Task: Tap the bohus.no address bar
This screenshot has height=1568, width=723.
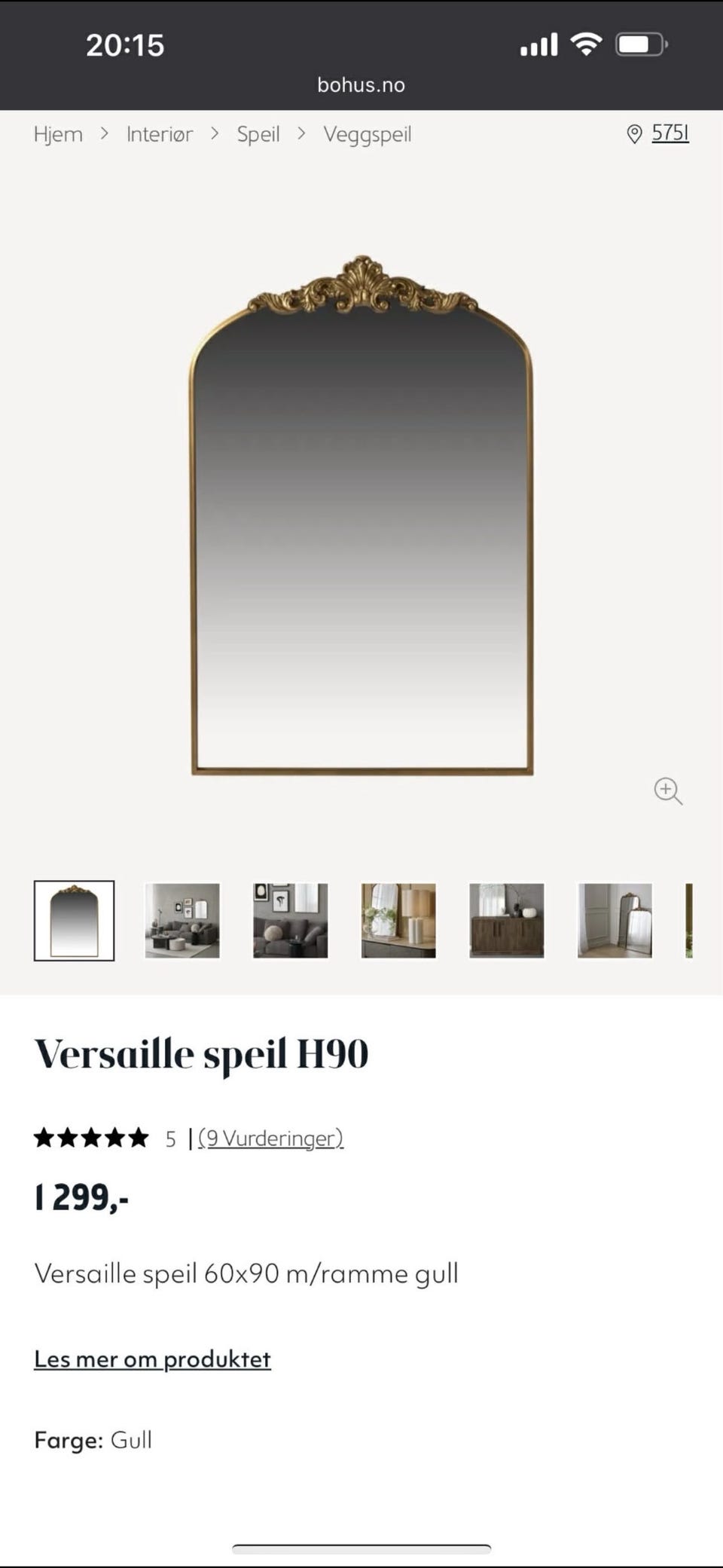Action: pyautogui.click(x=361, y=84)
